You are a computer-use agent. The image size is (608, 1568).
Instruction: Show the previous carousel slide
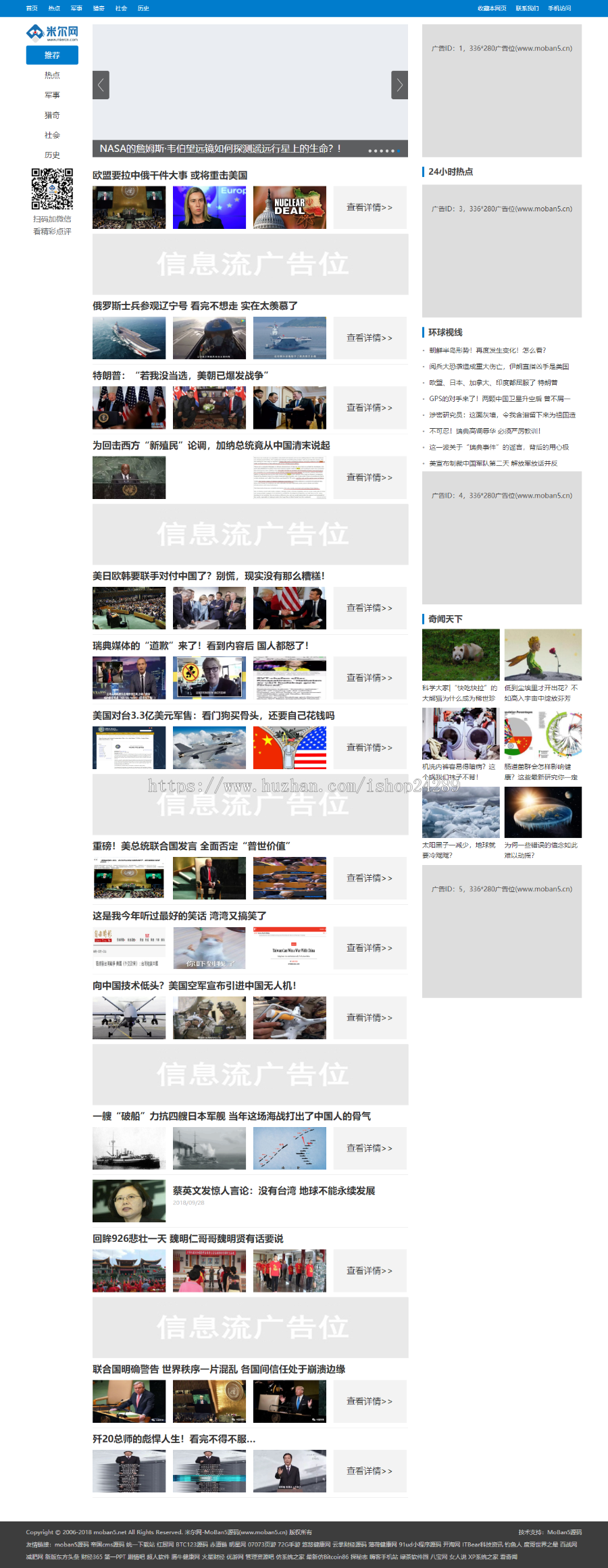pyautogui.click(x=101, y=85)
